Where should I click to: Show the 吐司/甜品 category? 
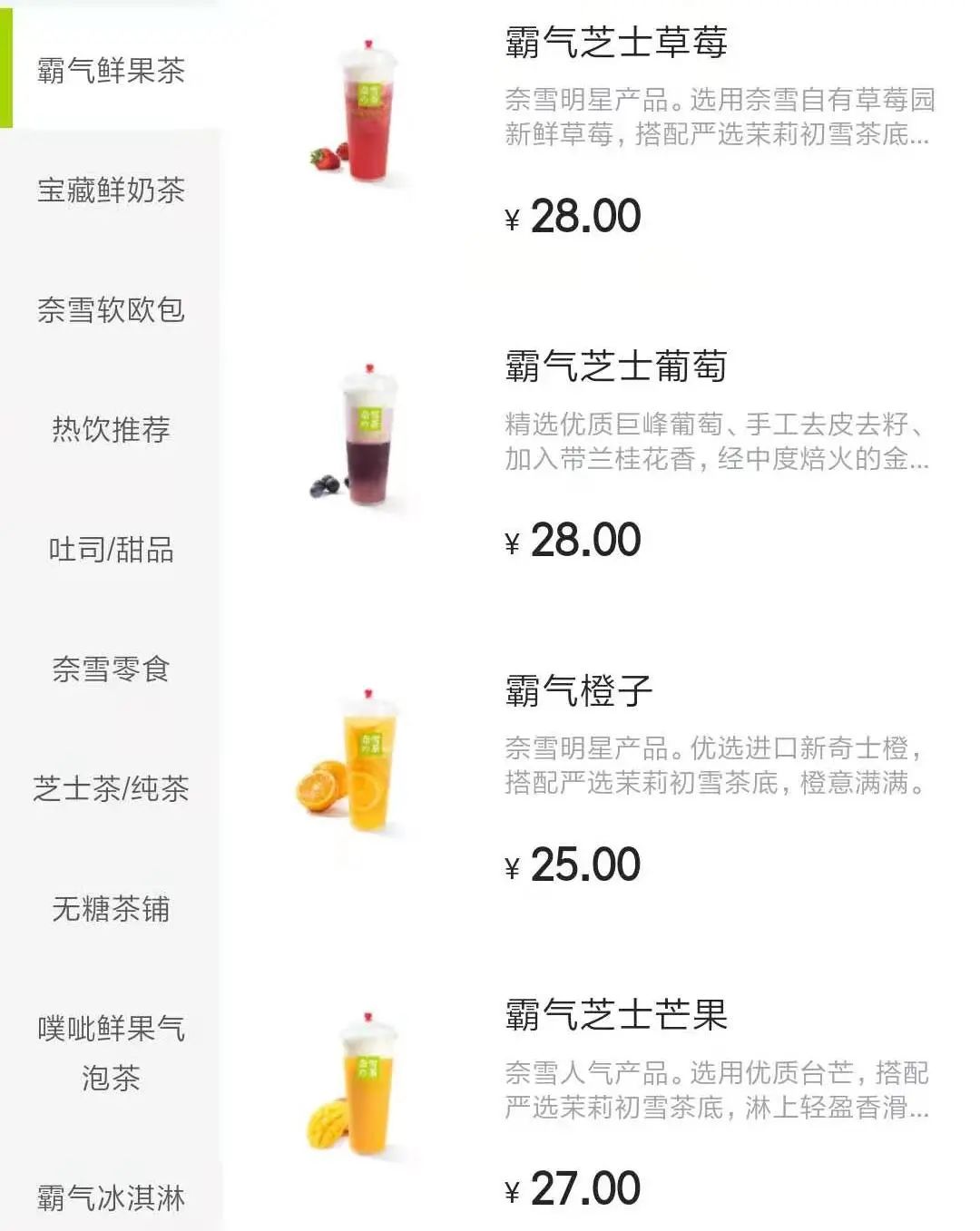pos(111,549)
